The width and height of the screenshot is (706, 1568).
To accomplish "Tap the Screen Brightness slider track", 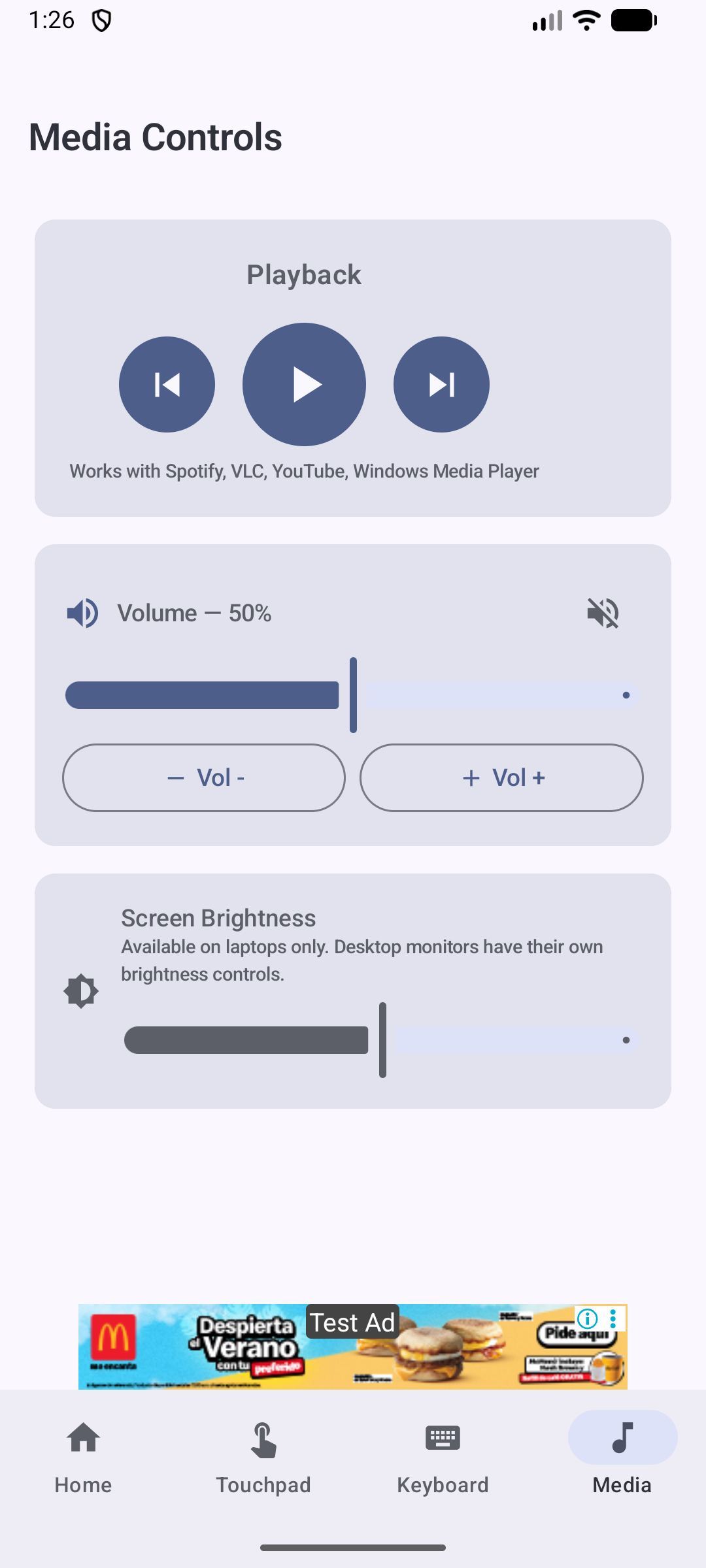I will (x=510, y=1039).
